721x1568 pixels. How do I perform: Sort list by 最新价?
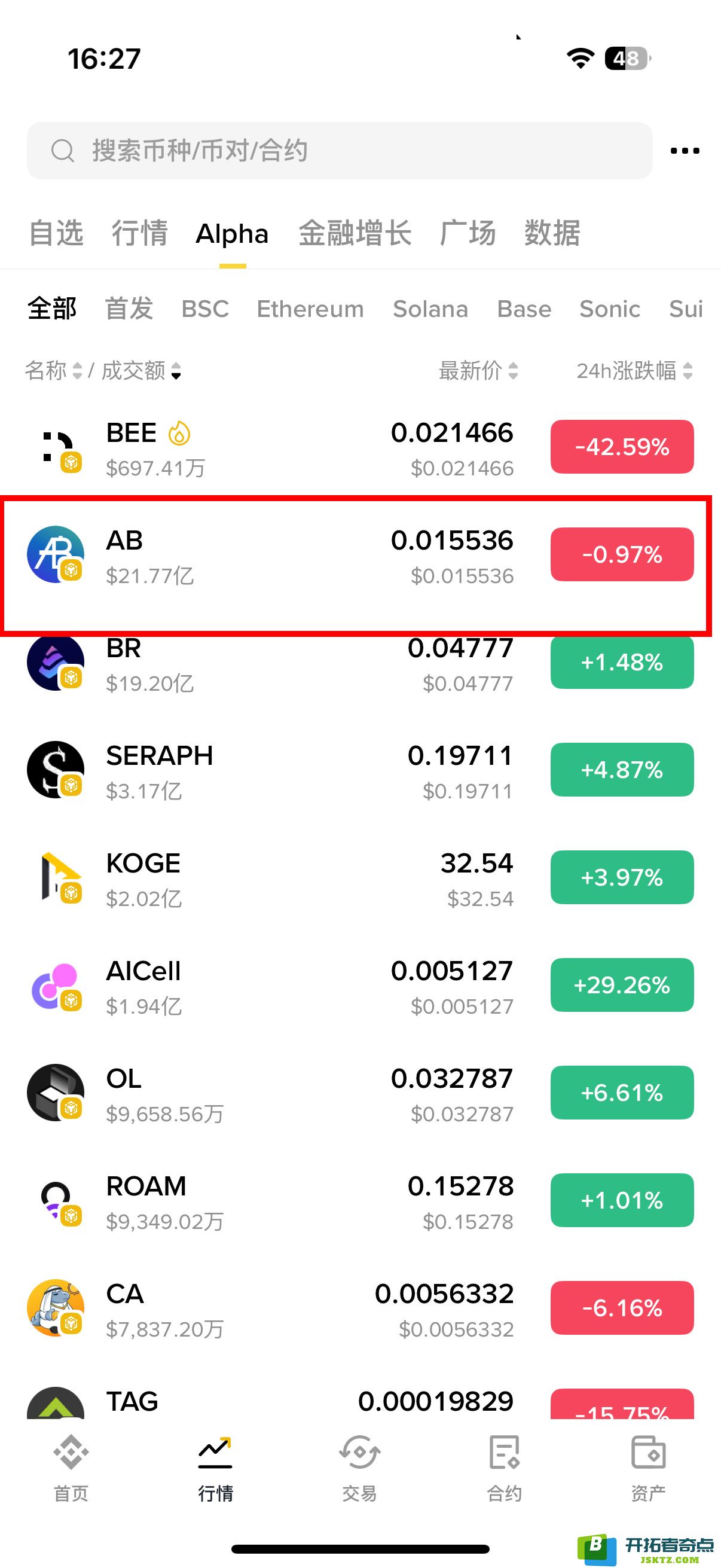(479, 370)
